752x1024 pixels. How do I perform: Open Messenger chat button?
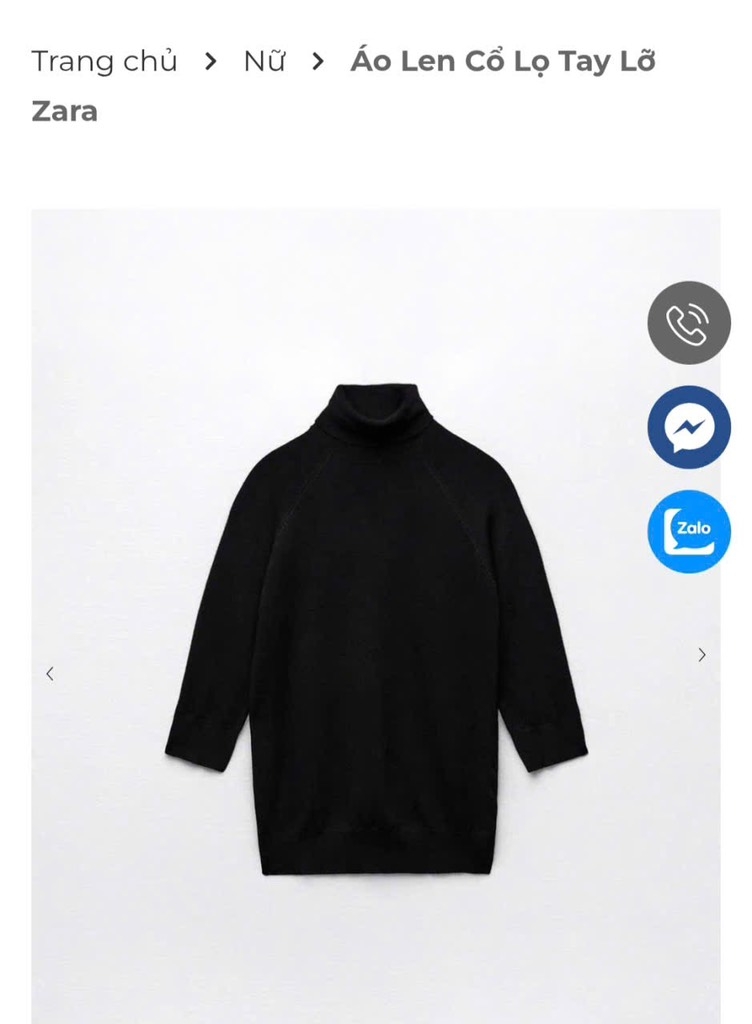click(x=689, y=427)
